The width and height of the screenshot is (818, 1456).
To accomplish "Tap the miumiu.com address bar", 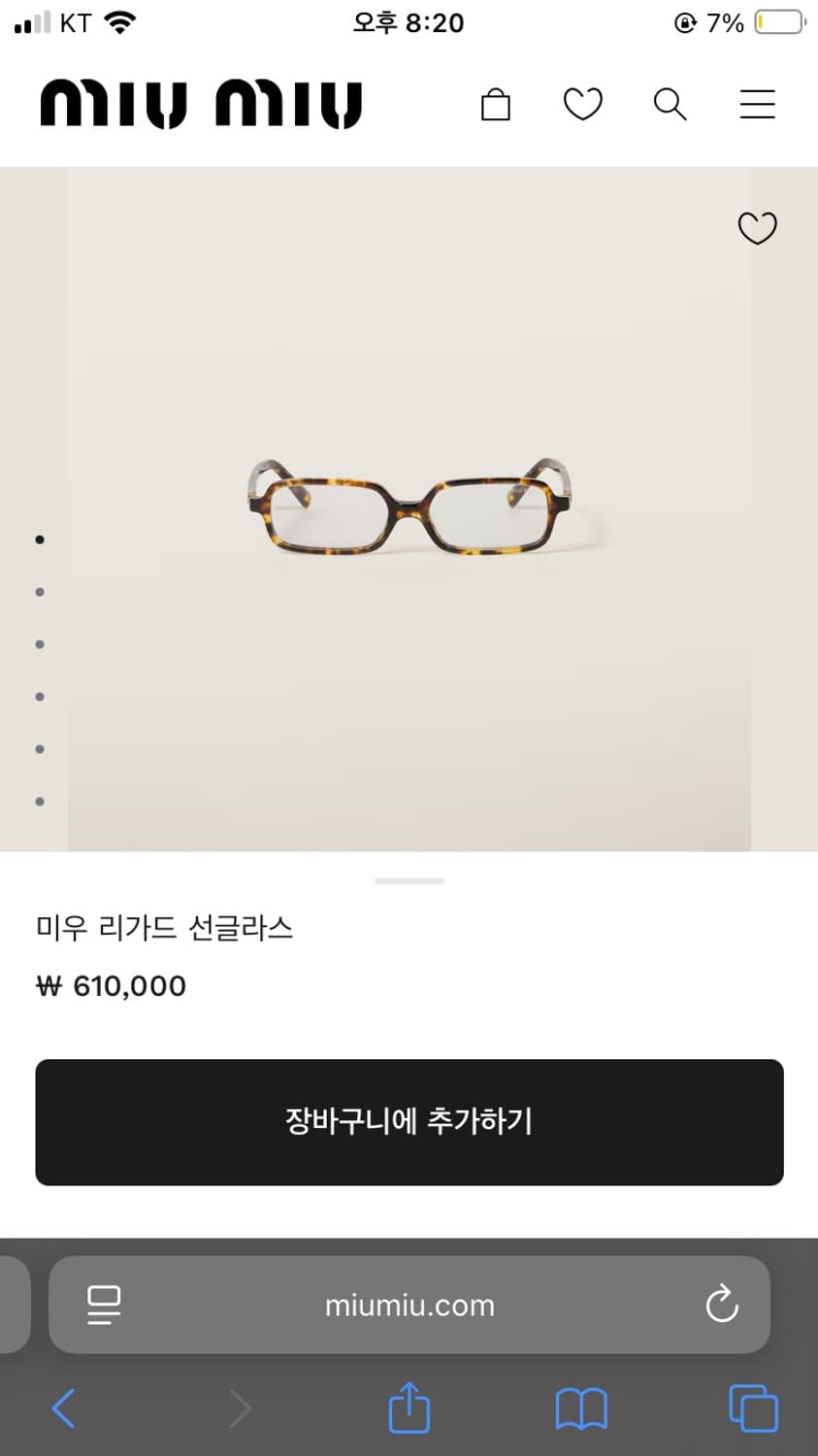I will [409, 1306].
